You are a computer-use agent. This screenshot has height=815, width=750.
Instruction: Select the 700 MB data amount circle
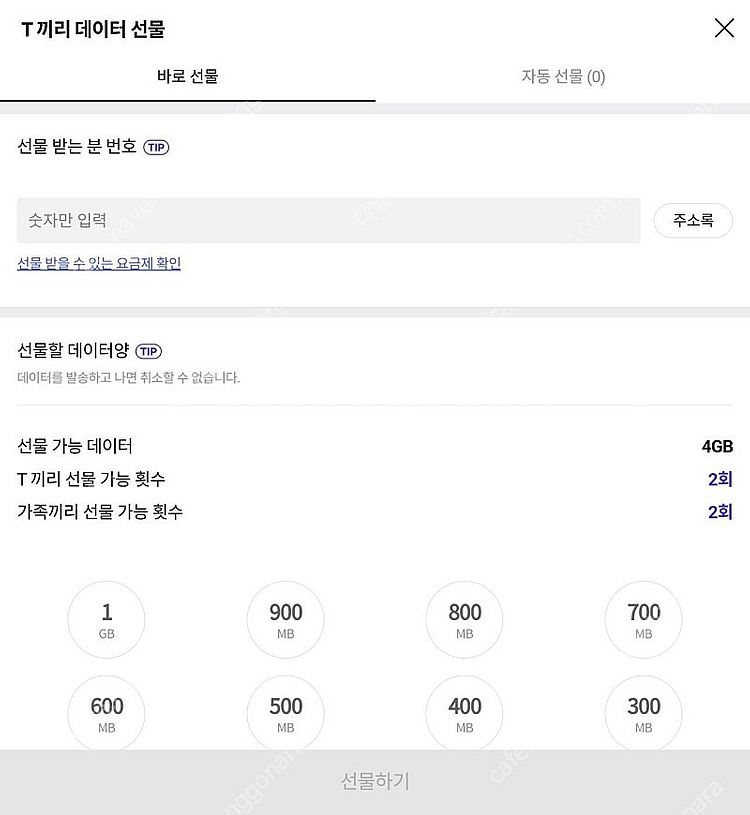tap(643, 619)
